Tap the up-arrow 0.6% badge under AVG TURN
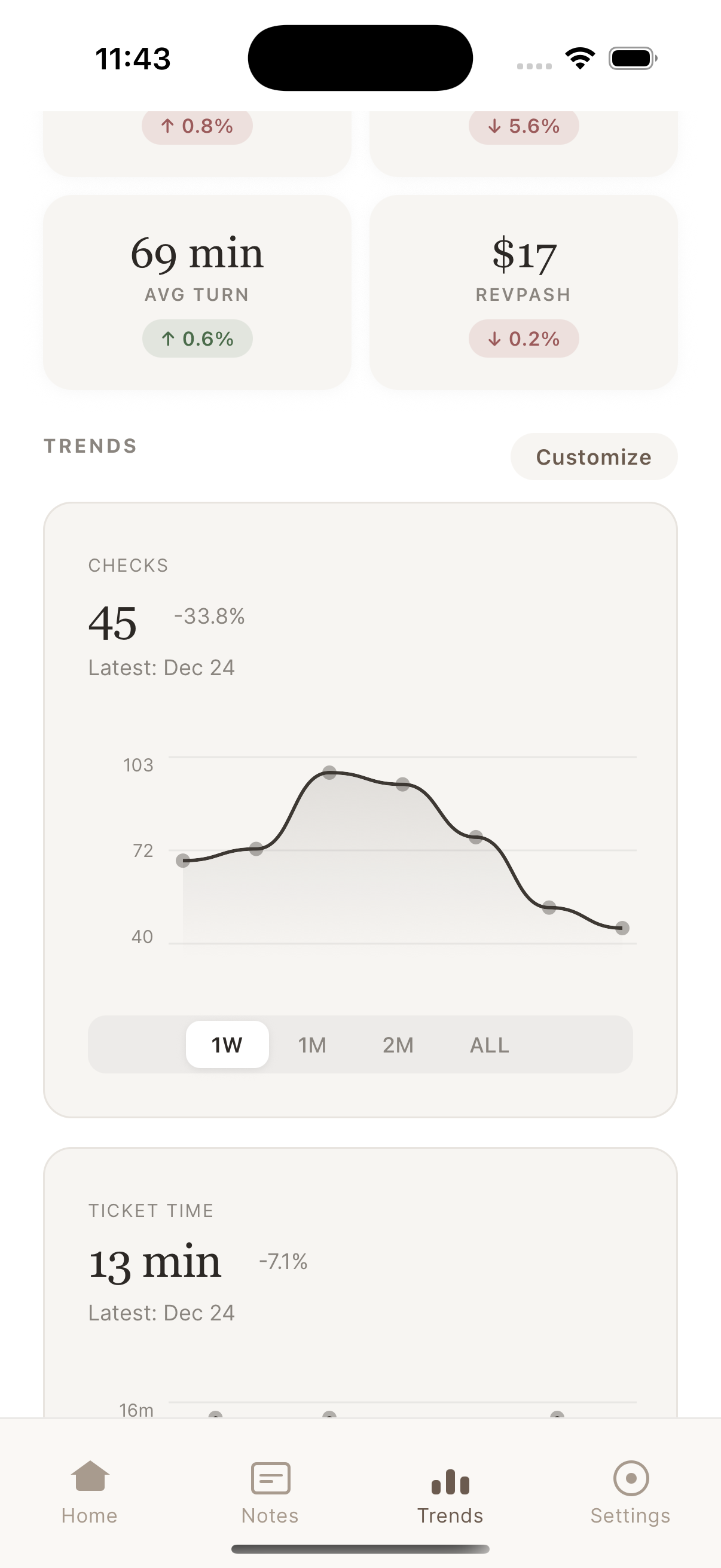 [197, 338]
